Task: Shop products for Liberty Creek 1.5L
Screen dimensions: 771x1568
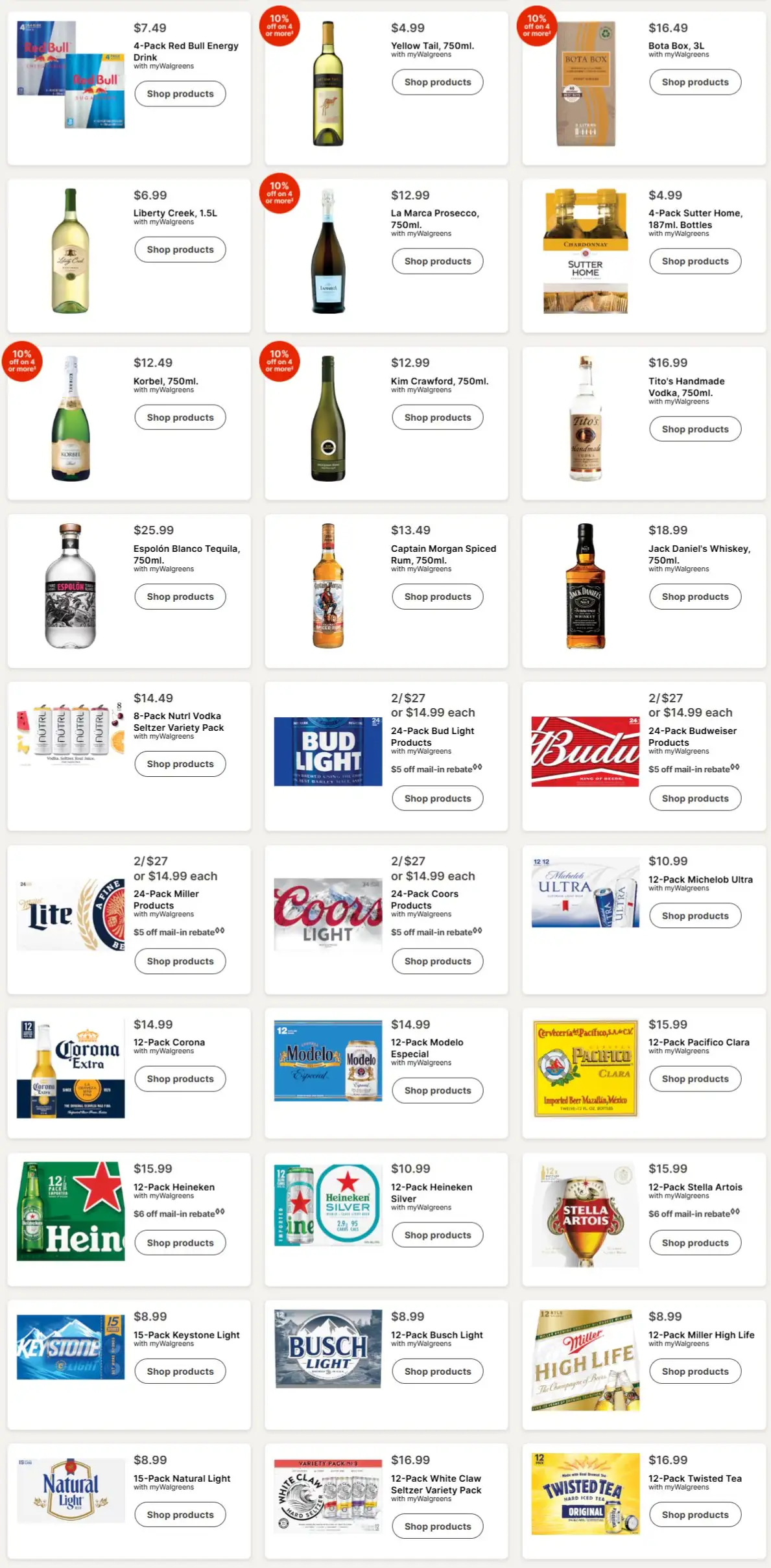Action: (x=180, y=250)
